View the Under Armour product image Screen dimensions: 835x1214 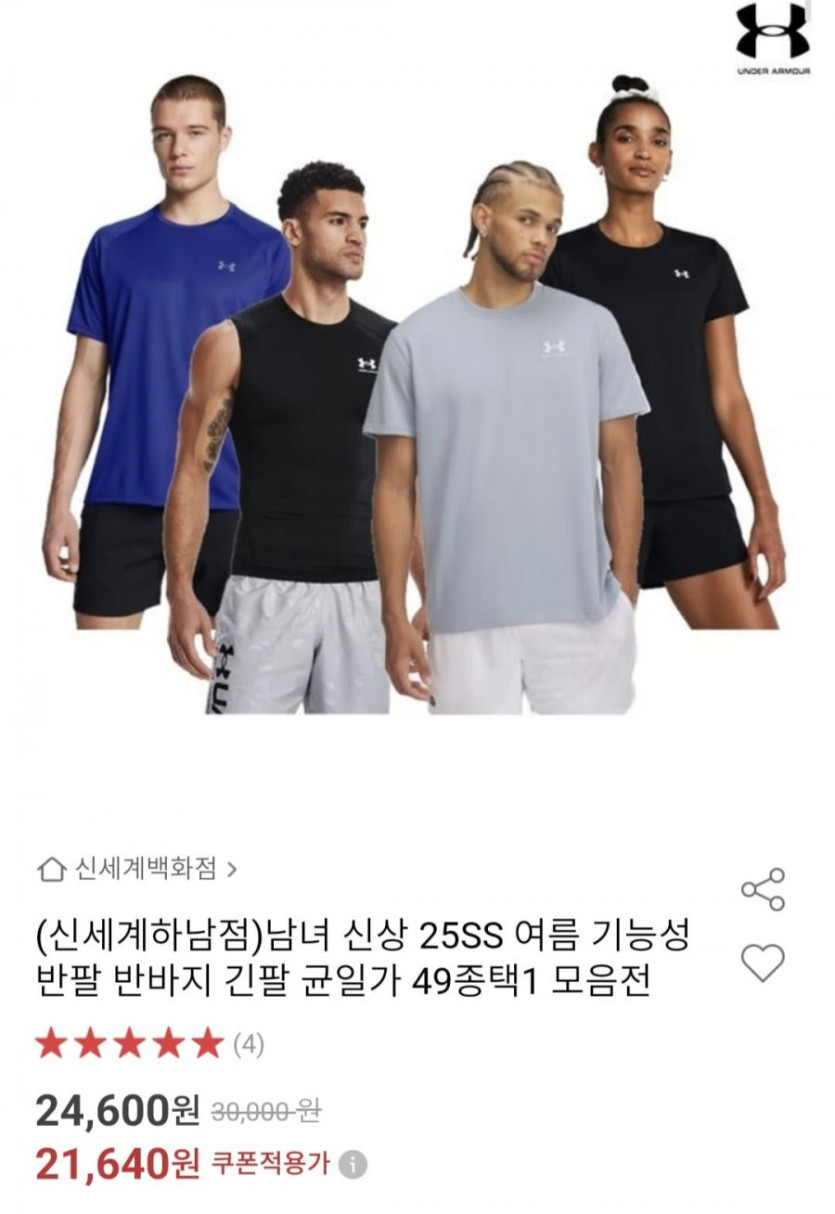coord(415,400)
